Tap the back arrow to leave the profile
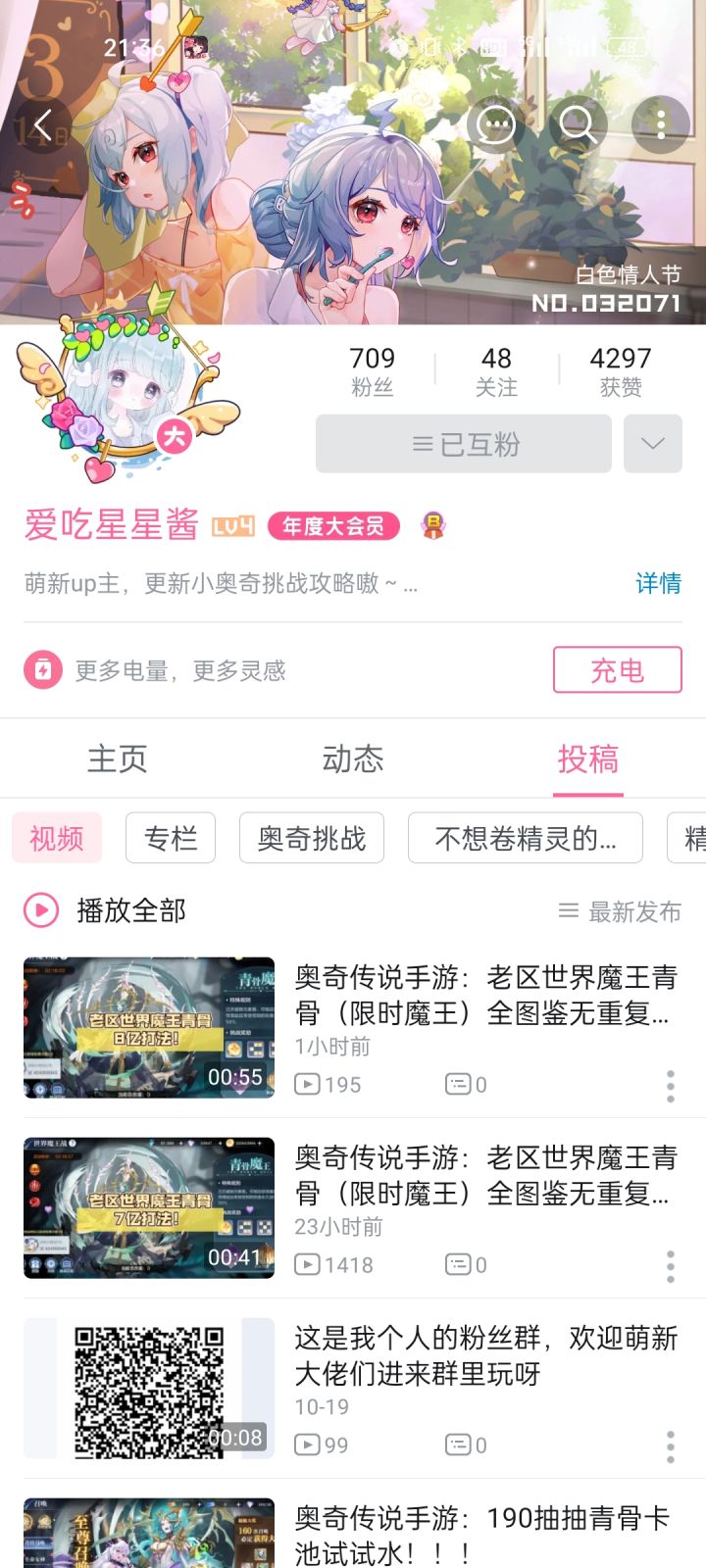The width and height of the screenshot is (706, 1568). tap(41, 125)
